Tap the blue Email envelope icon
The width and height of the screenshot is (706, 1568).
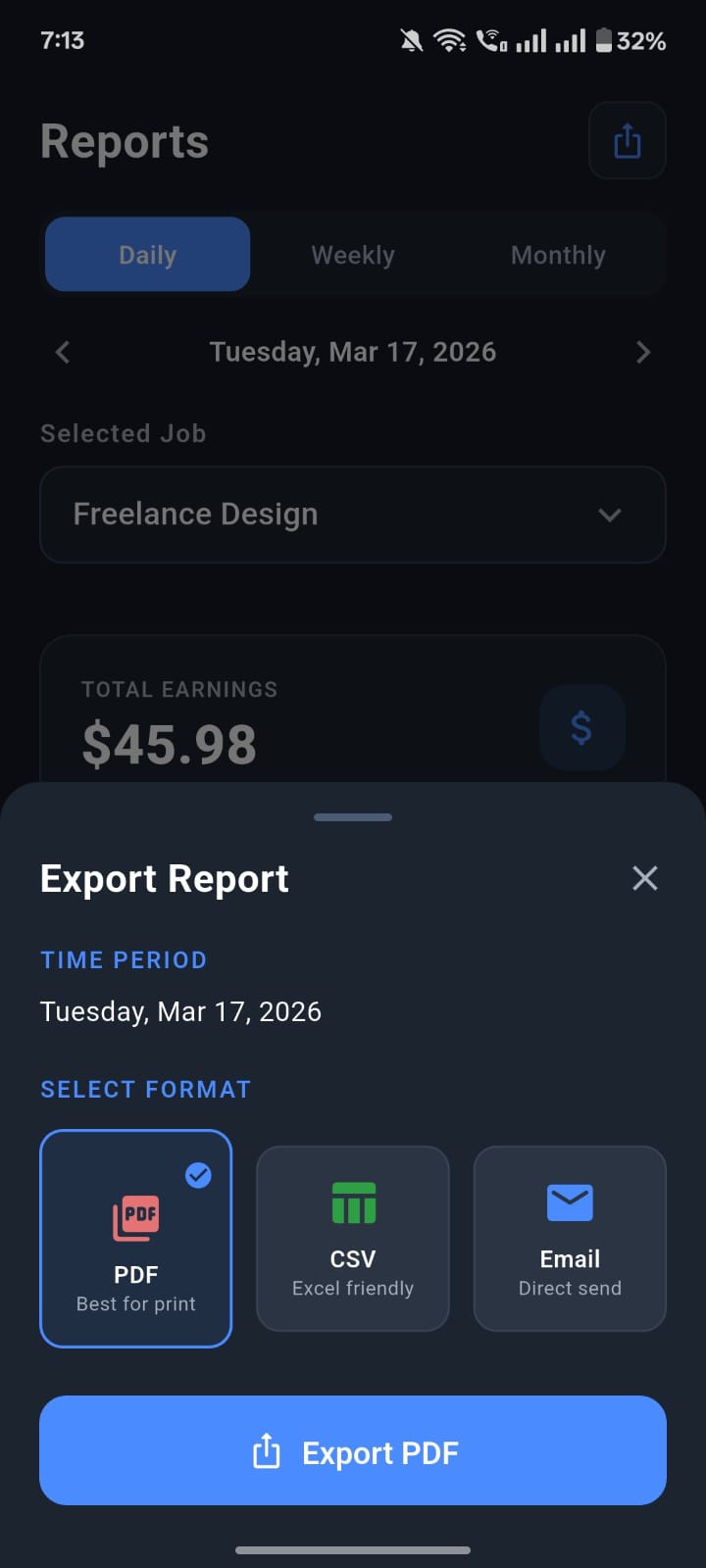(x=569, y=1202)
